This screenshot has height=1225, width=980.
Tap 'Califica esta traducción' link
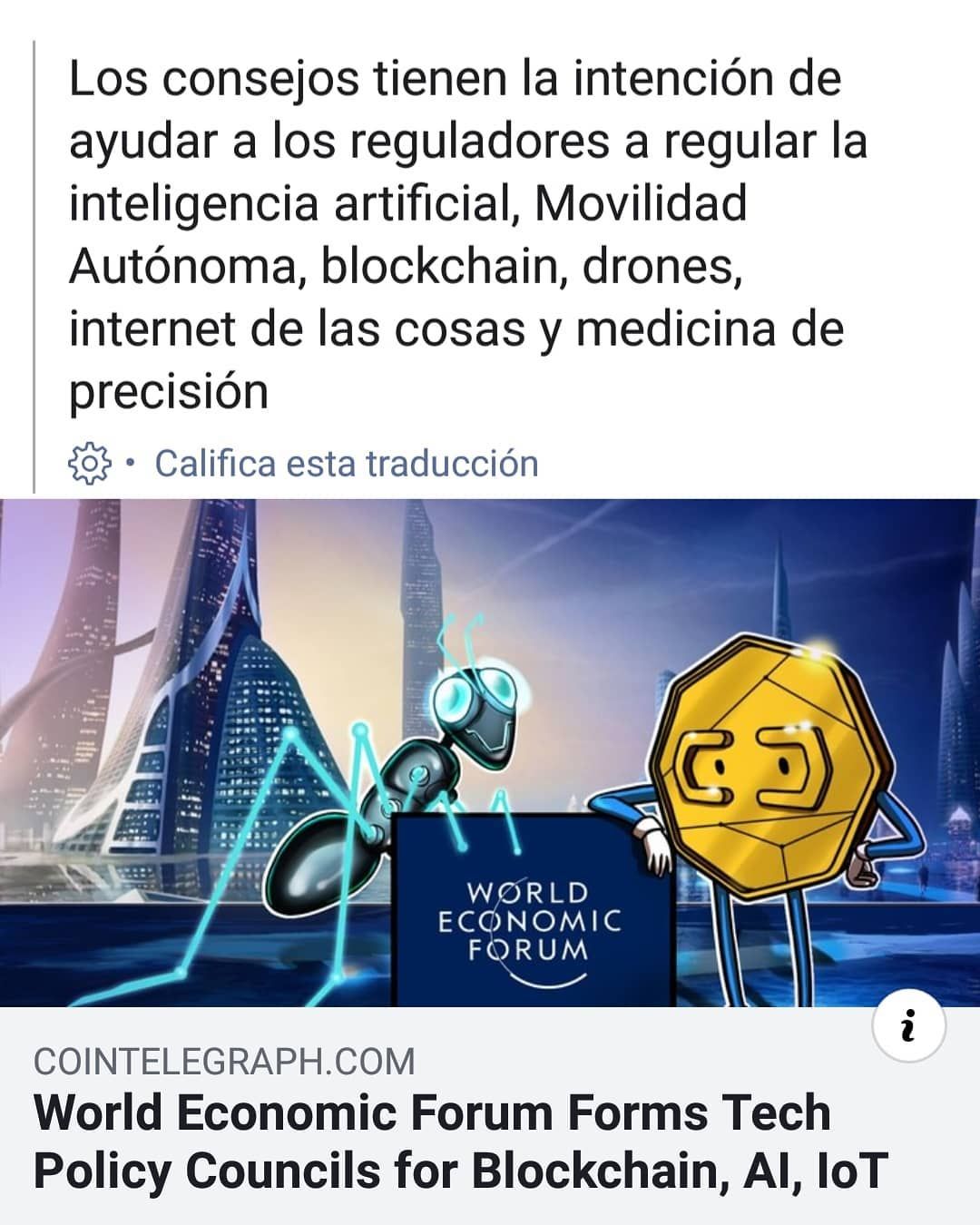click(x=346, y=464)
